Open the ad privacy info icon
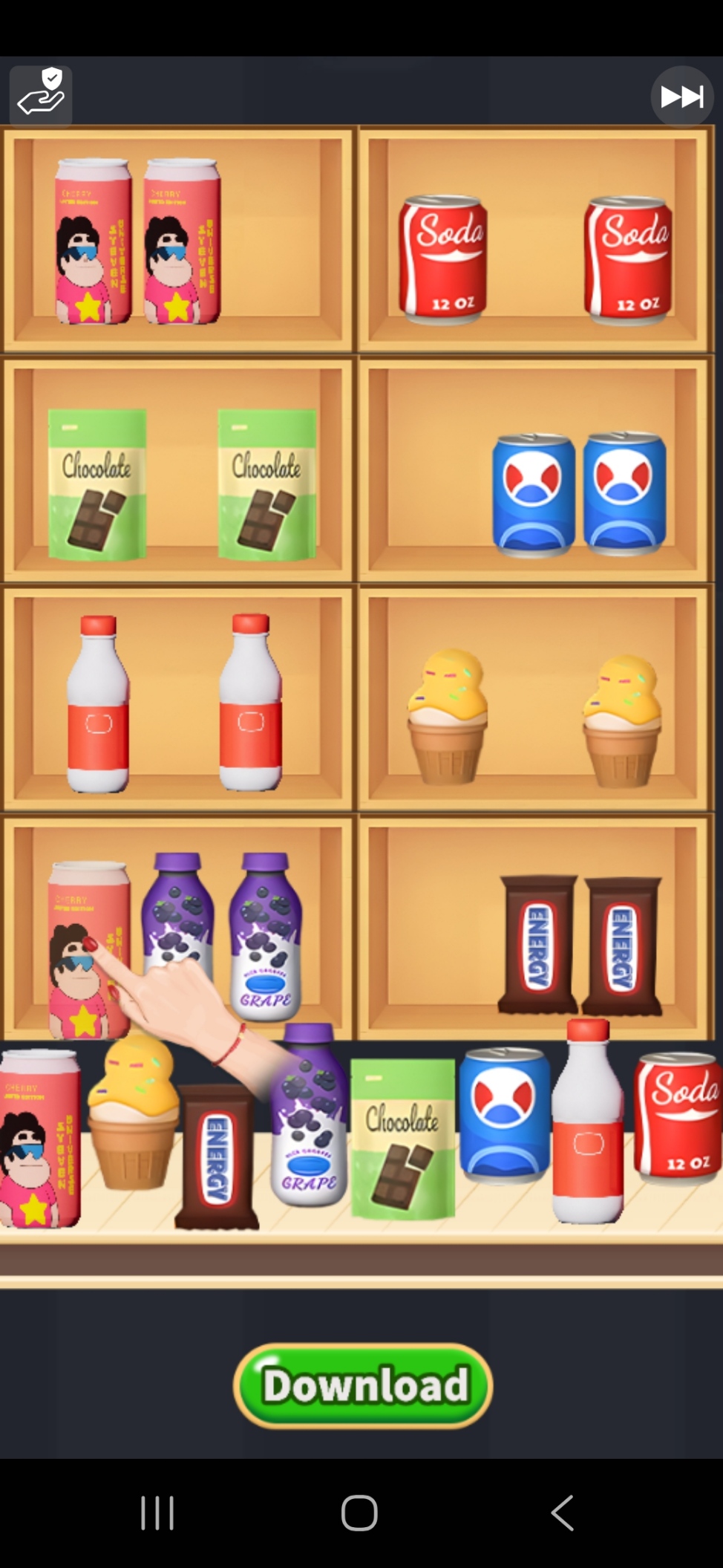The width and height of the screenshot is (723, 1568). [41, 96]
